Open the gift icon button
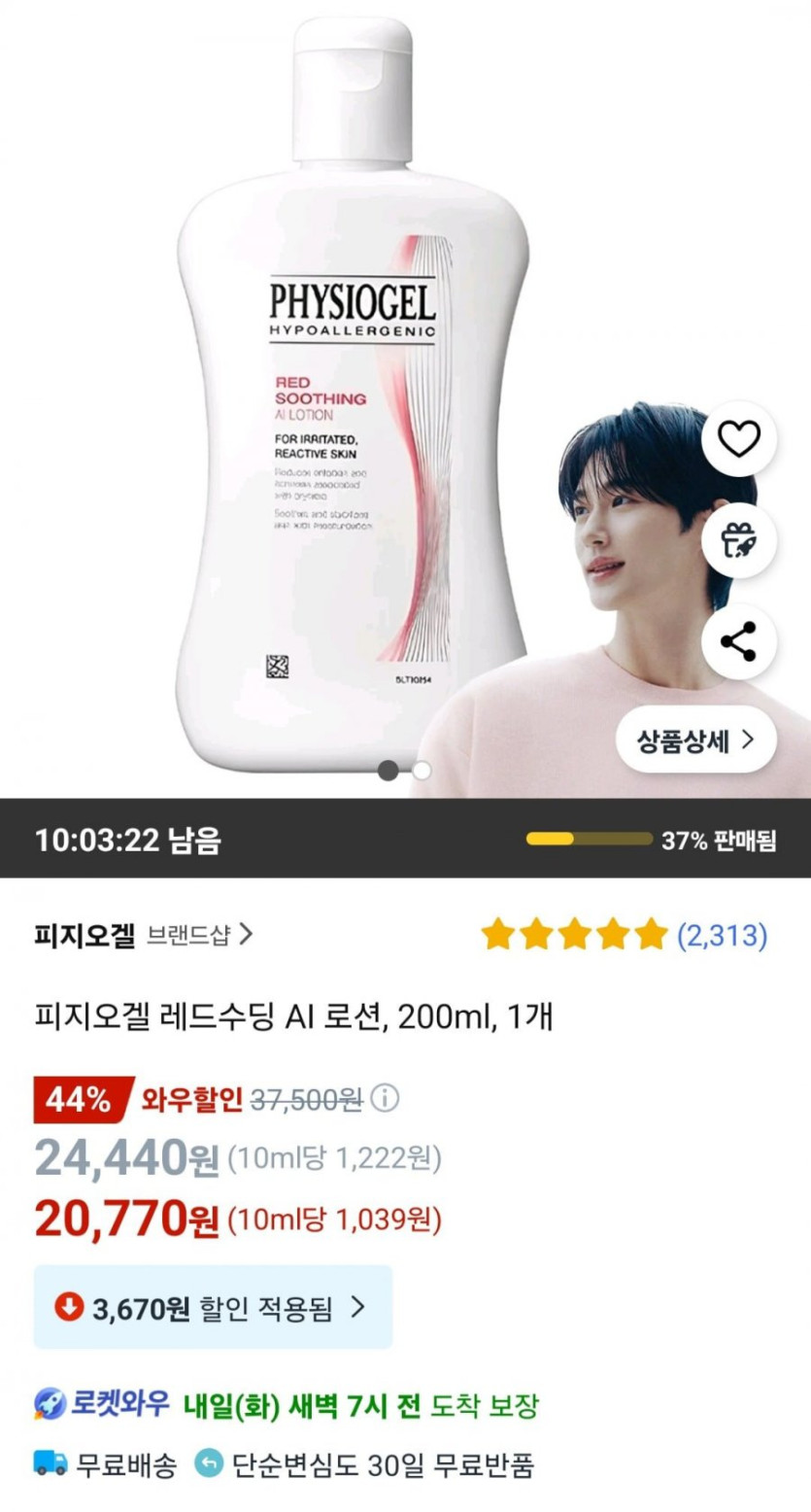The height and width of the screenshot is (1512, 811). point(738,541)
